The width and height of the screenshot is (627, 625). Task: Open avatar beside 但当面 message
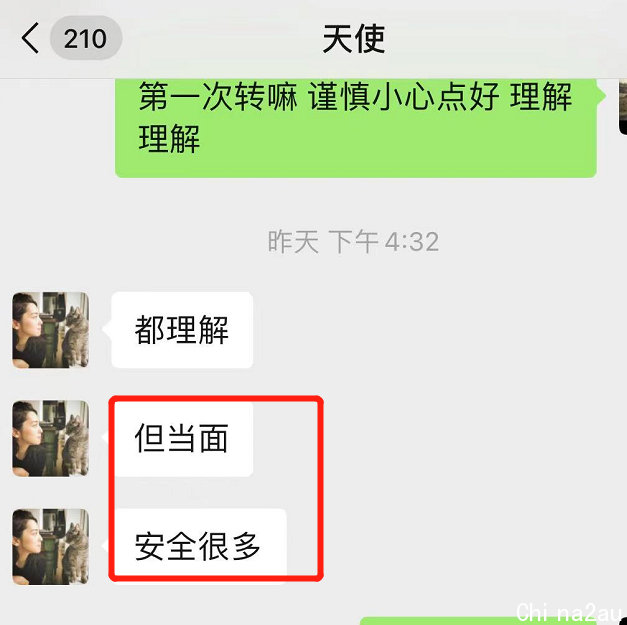pyautogui.click(x=50, y=438)
